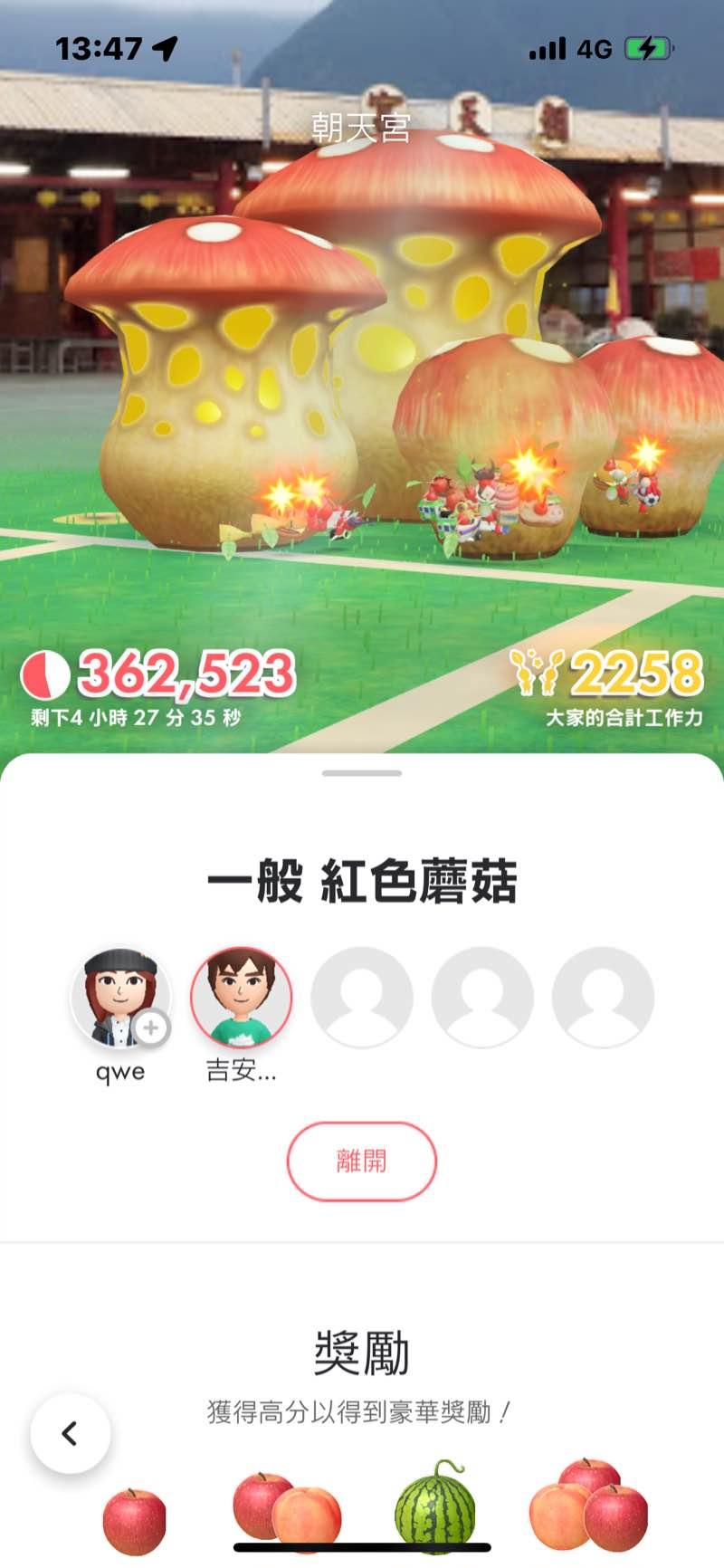Tap the 離開 leave button
Viewport: 724px width, 1568px height.
361,1161
